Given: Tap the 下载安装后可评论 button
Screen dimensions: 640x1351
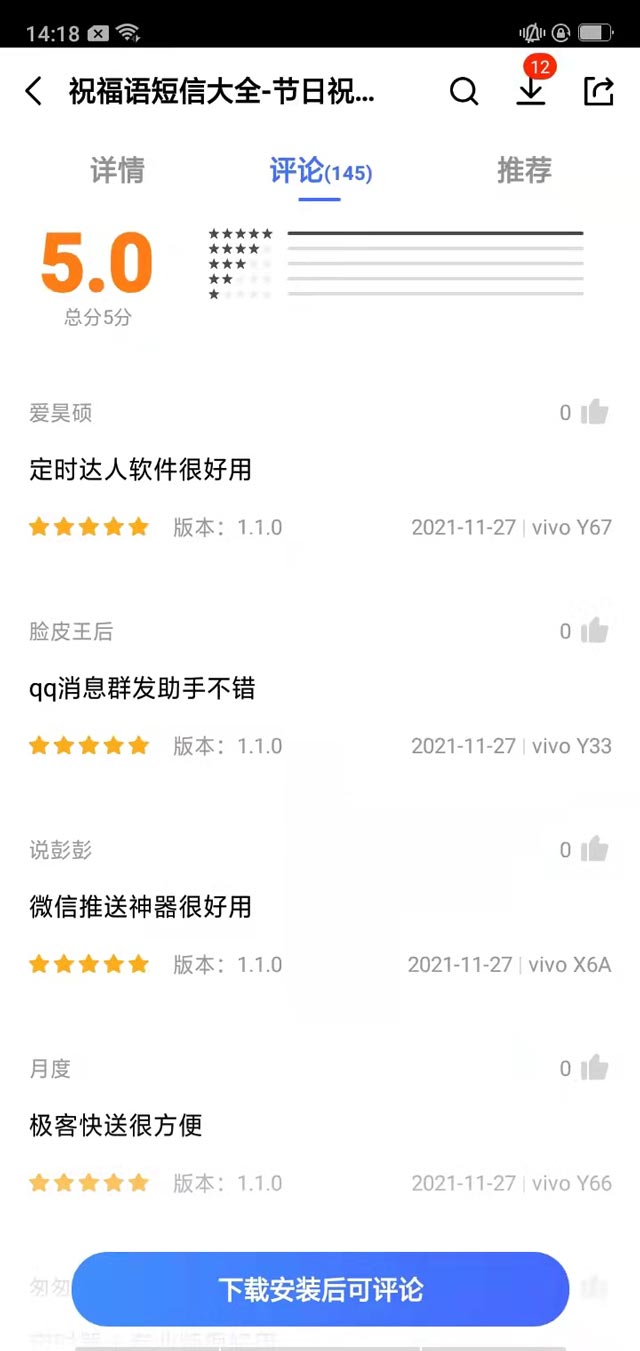Looking at the screenshot, I should [x=320, y=1289].
